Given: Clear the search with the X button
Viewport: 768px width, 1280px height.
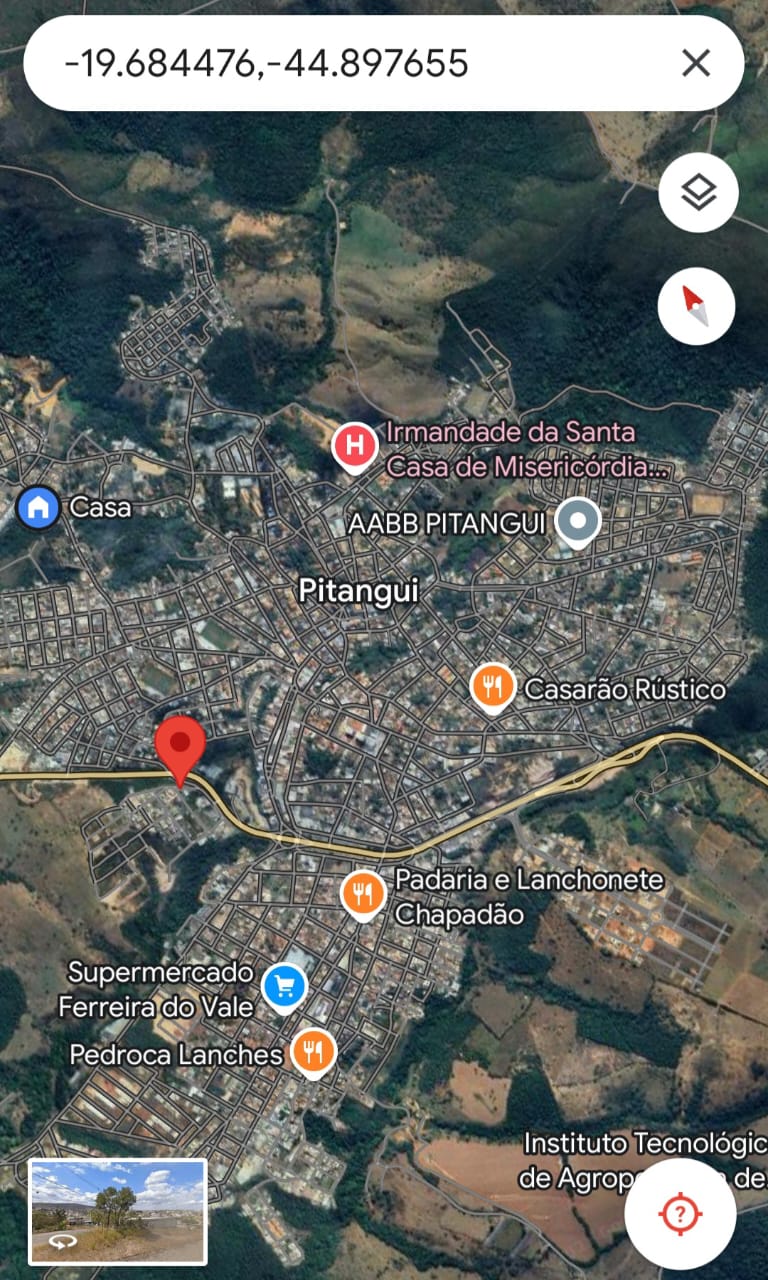Looking at the screenshot, I should pos(696,64).
